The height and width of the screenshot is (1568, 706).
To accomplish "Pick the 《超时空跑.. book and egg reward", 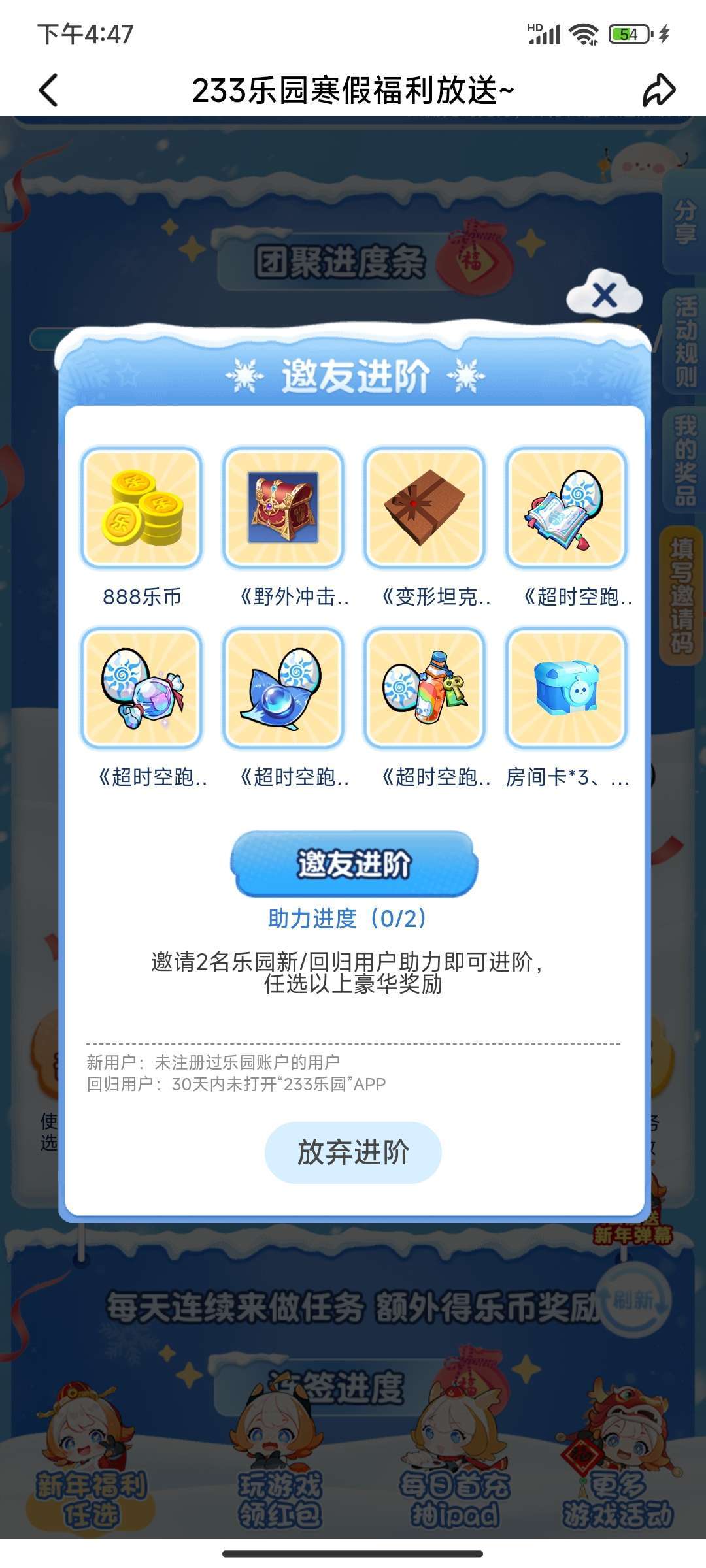I will [566, 508].
